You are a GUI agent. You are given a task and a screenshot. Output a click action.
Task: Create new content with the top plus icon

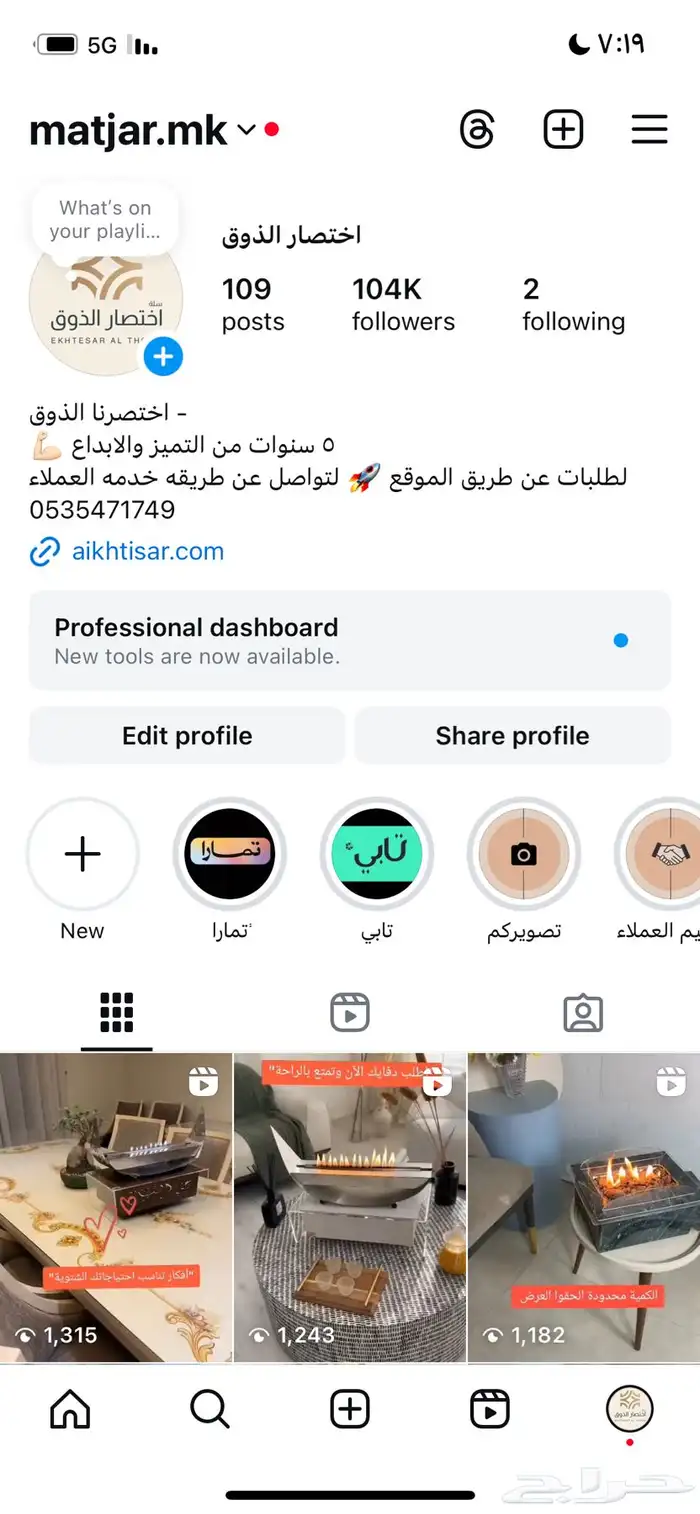coord(563,130)
